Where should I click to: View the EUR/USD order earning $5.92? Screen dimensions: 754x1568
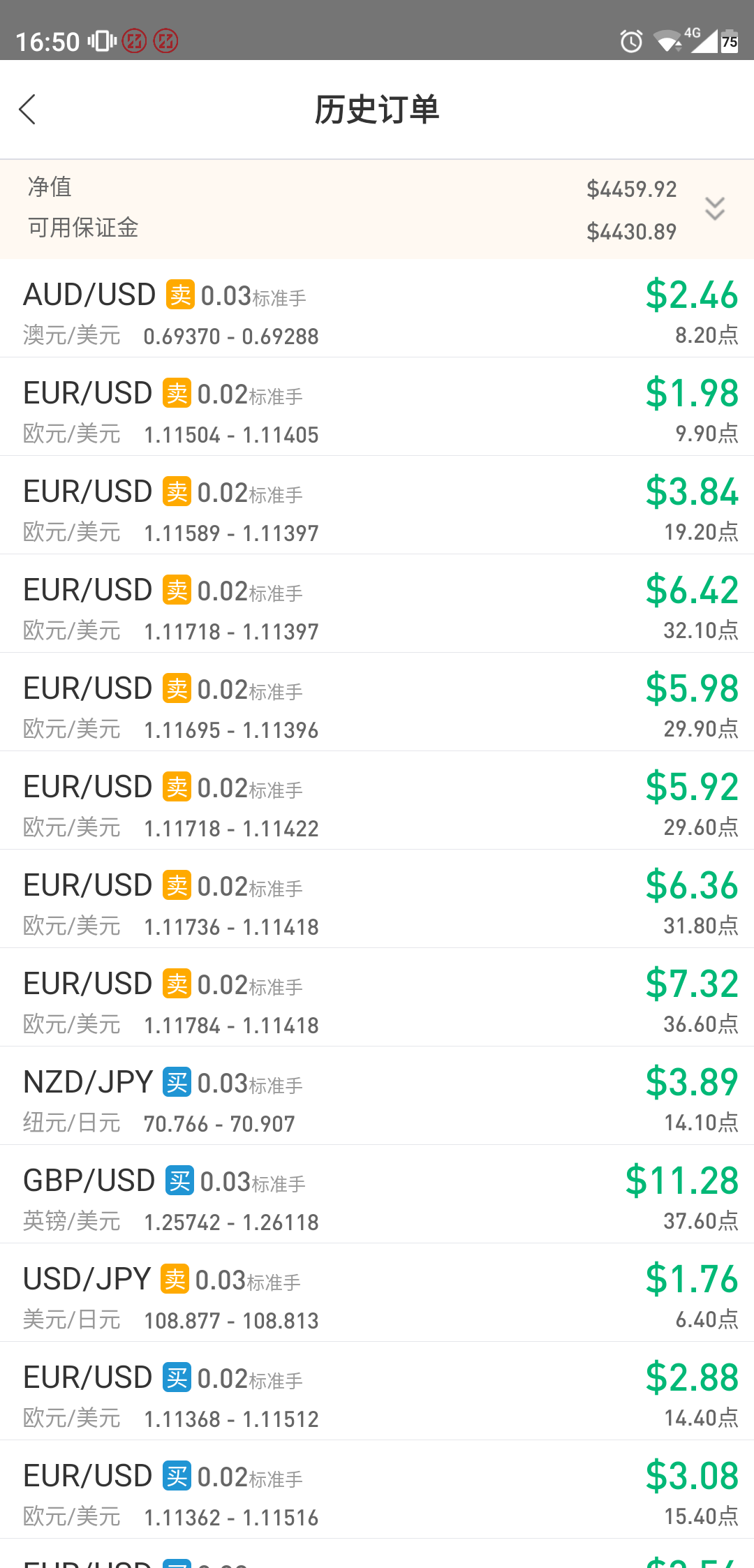pyautogui.click(x=377, y=801)
